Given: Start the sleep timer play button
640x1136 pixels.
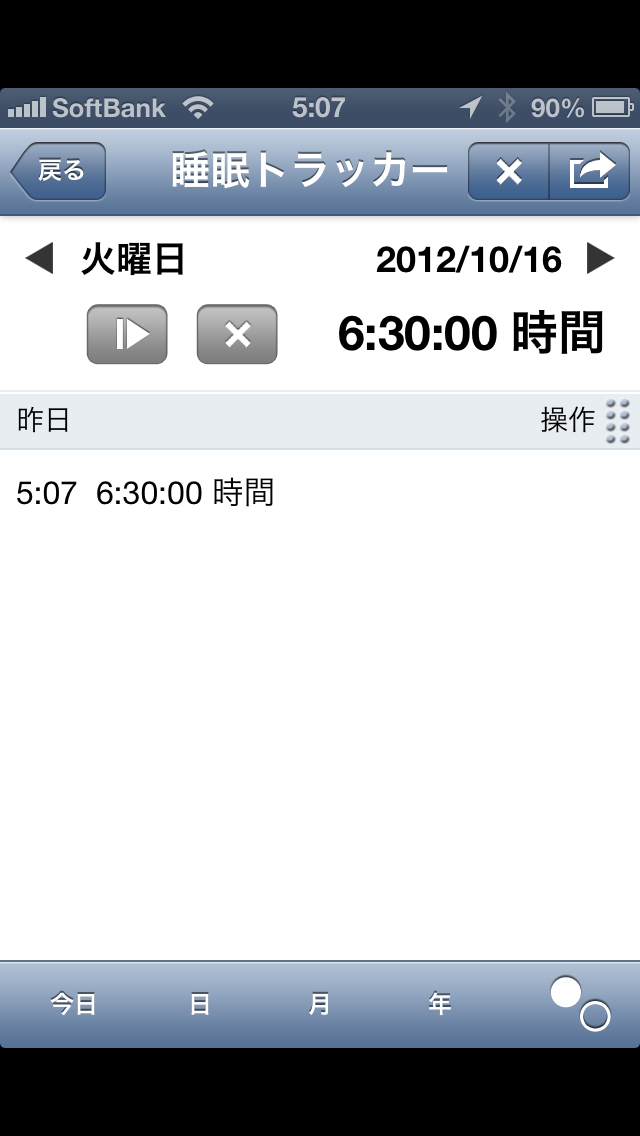Looking at the screenshot, I should (x=127, y=334).
